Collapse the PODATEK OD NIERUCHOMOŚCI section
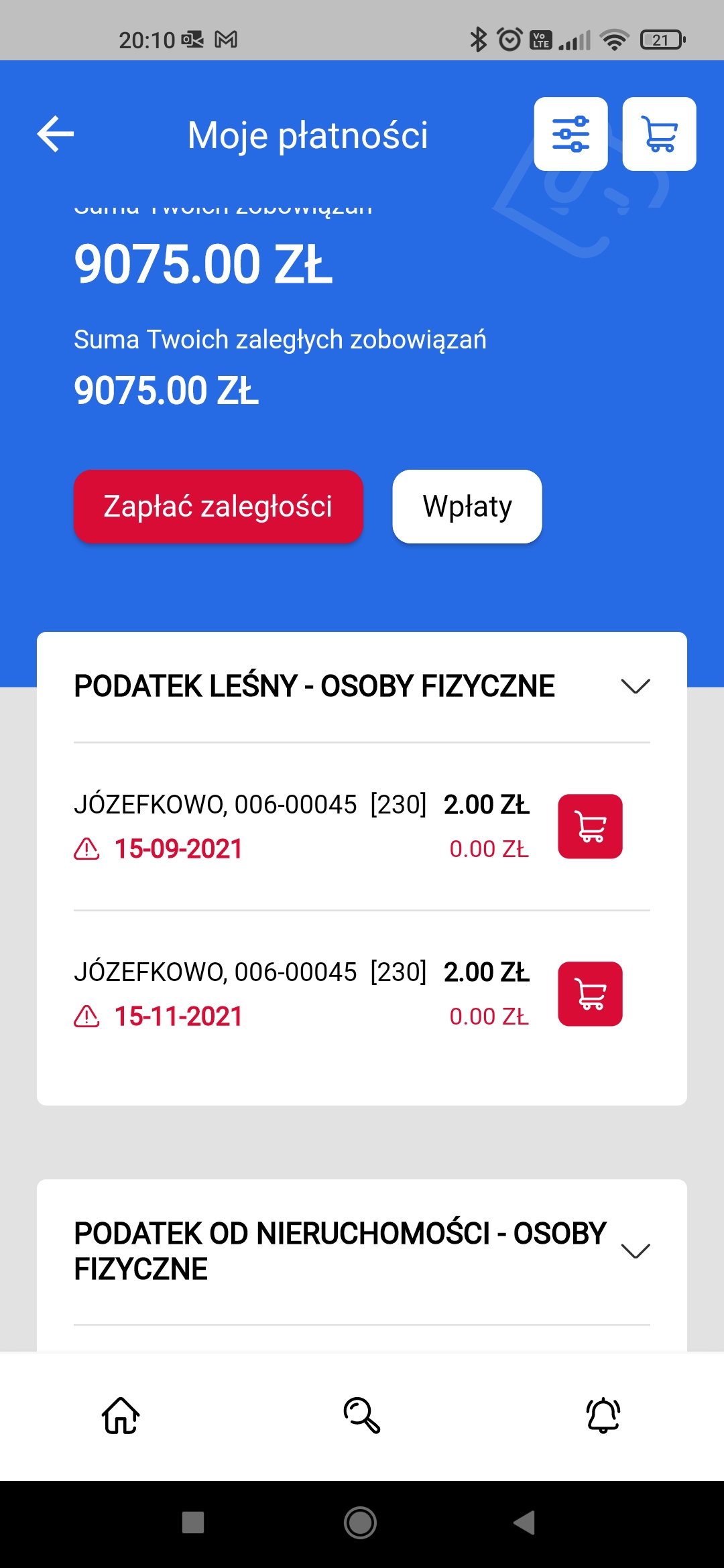The height and width of the screenshot is (1568, 724). (636, 1251)
